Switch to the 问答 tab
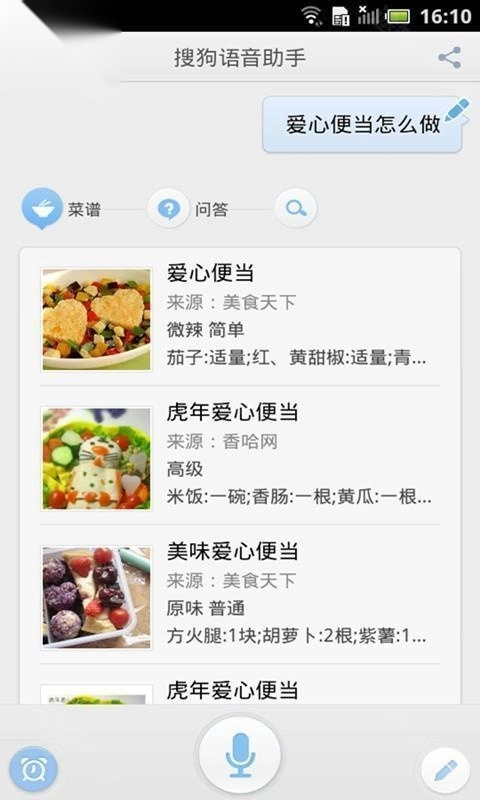Image resolution: width=480 pixels, height=800 pixels. [188, 209]
